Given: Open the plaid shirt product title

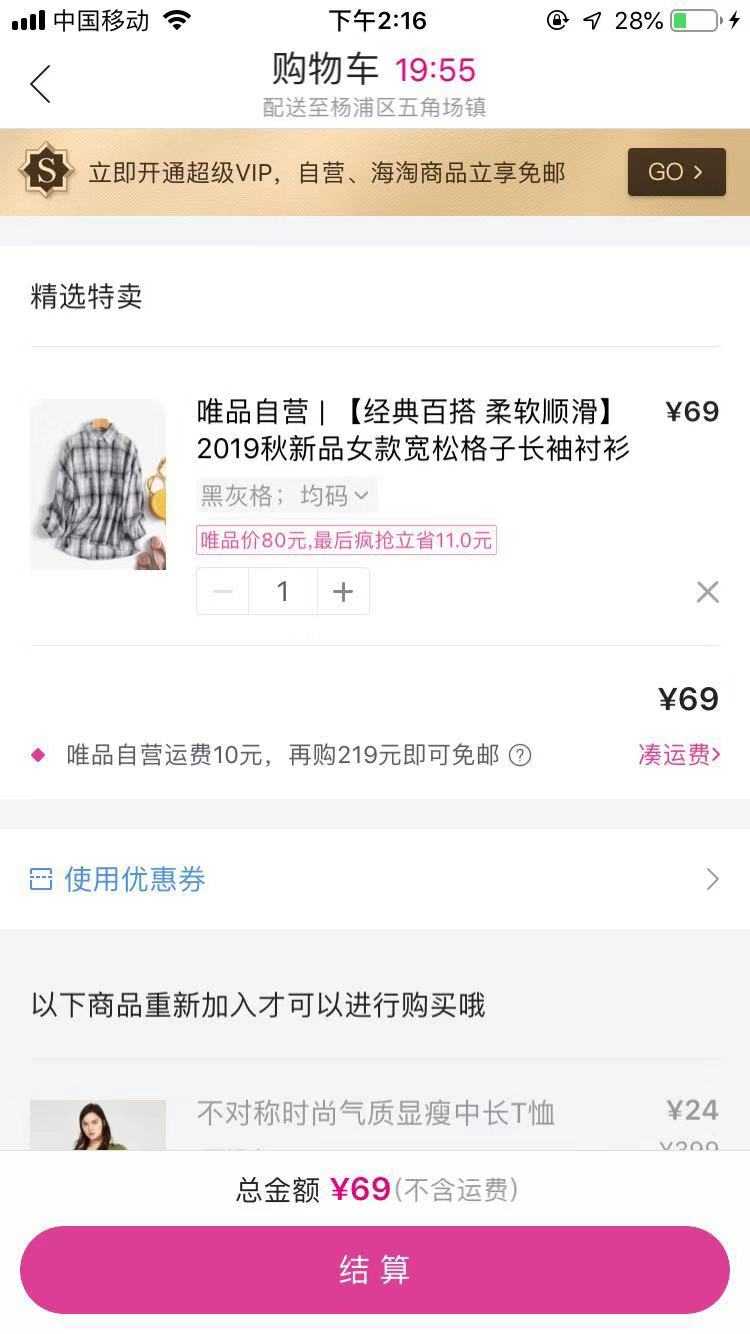Looking at the screenshot, I should (x=412, y=430).
